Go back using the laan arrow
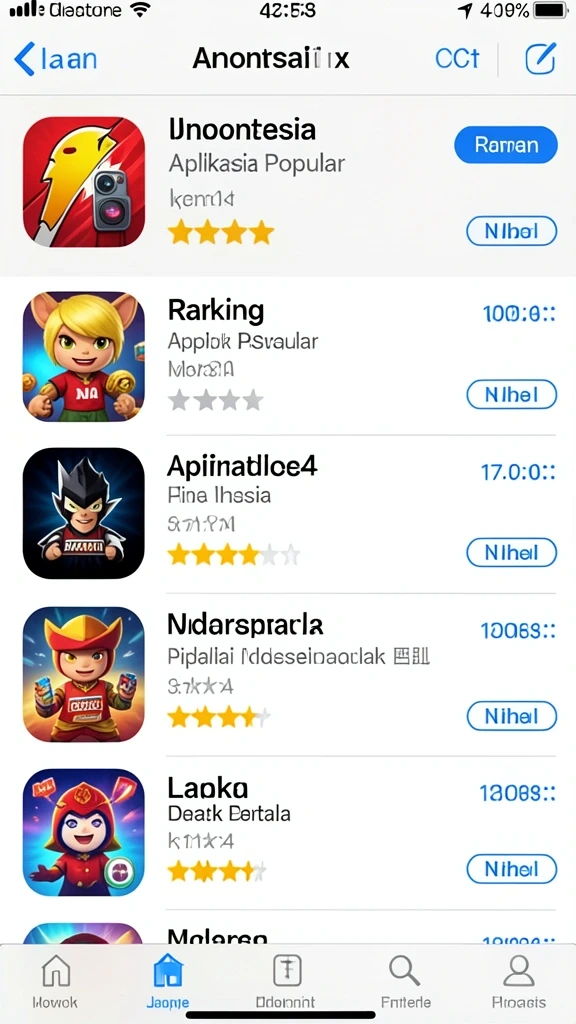 55,59
